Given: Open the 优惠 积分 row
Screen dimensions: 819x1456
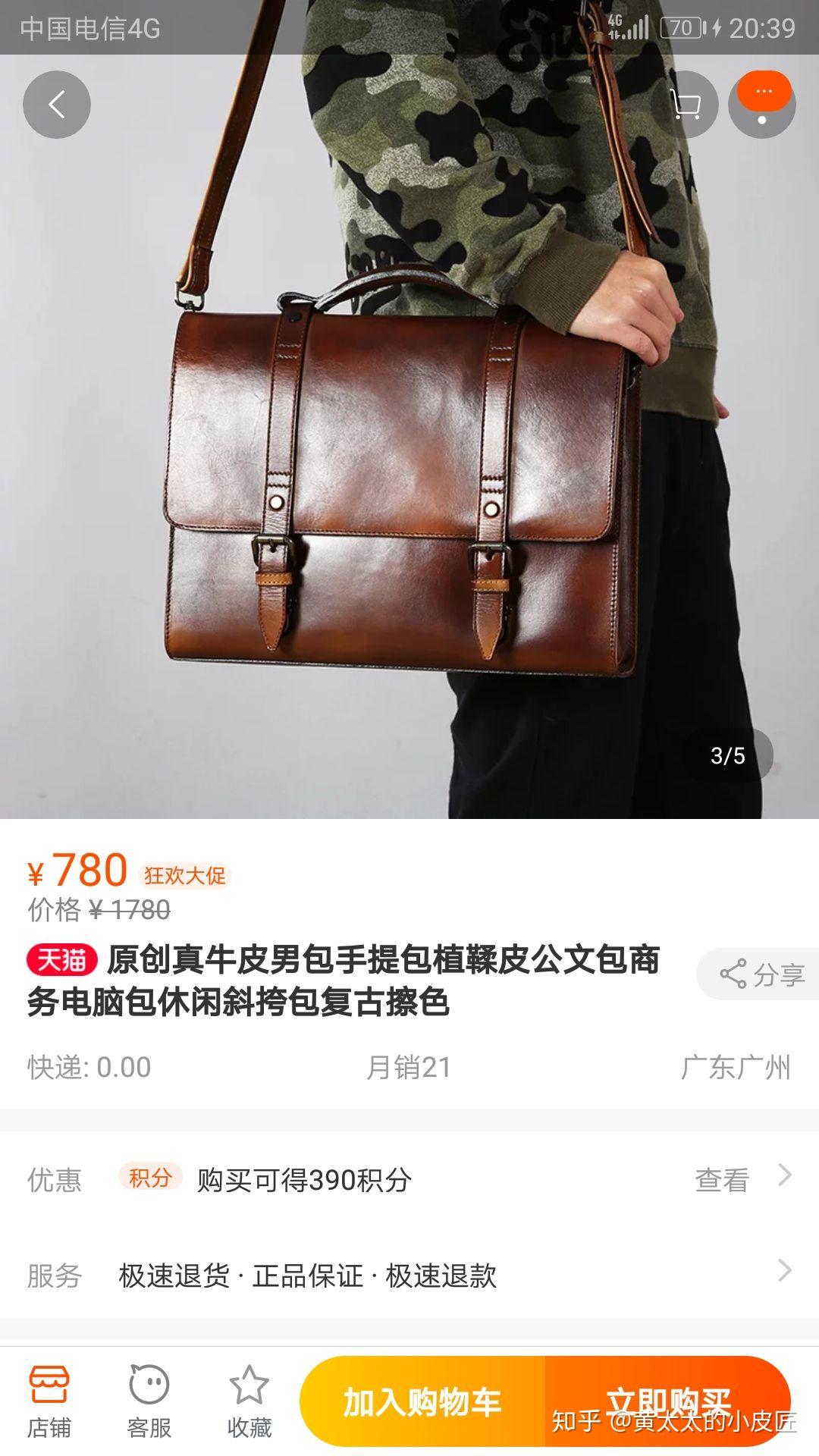Looking at the screenshot, I should (409, 1179).
